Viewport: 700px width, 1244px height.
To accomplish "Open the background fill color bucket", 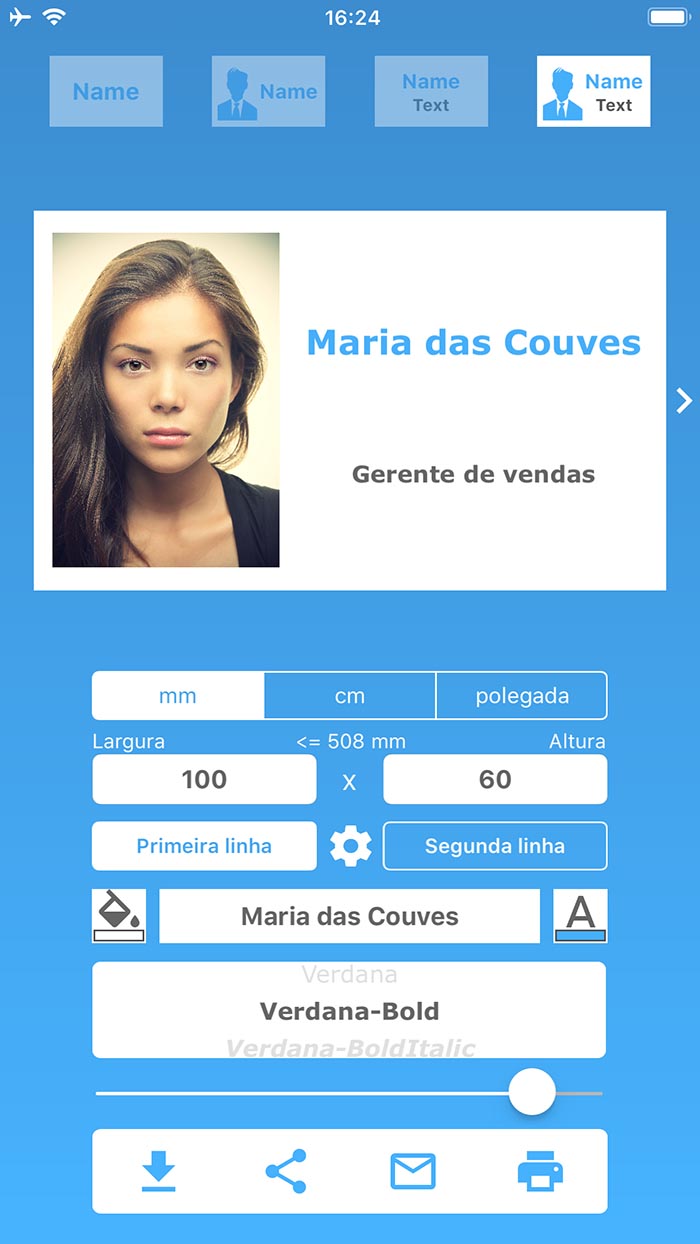I will click(x=119, y=916).
